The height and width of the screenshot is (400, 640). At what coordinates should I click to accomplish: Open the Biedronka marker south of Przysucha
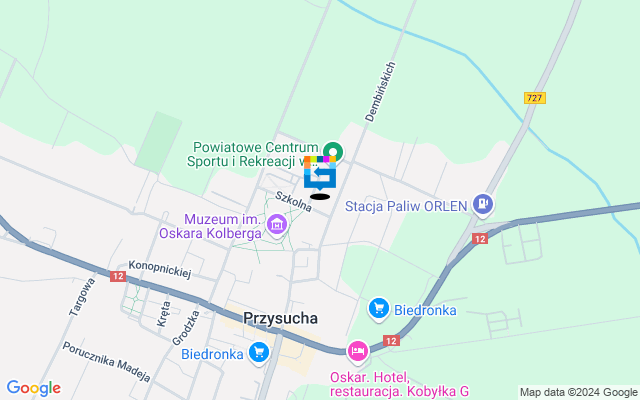tap(260, 352)
